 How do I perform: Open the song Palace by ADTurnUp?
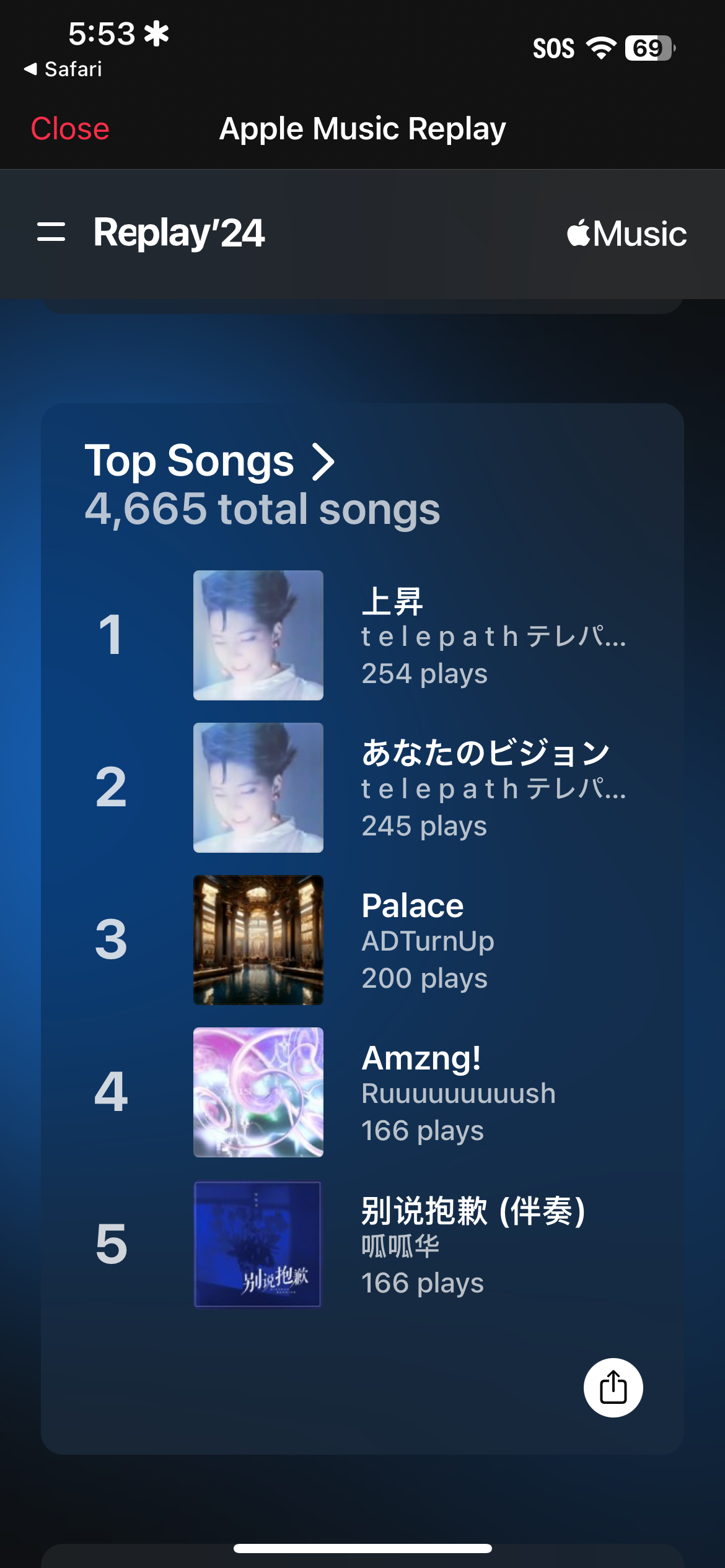coord(413,906)
